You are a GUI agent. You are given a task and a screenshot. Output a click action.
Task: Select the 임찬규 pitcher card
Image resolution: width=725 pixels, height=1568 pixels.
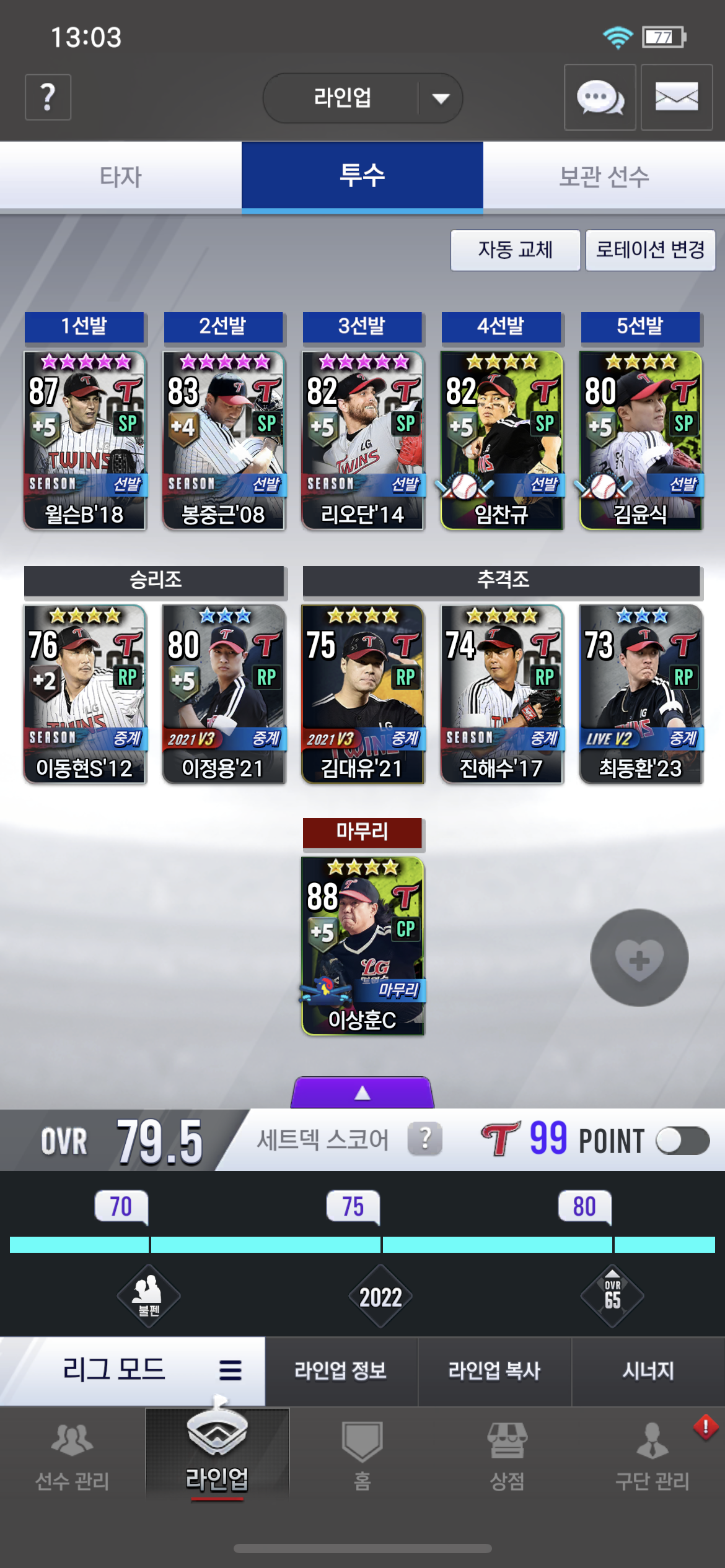501,440
